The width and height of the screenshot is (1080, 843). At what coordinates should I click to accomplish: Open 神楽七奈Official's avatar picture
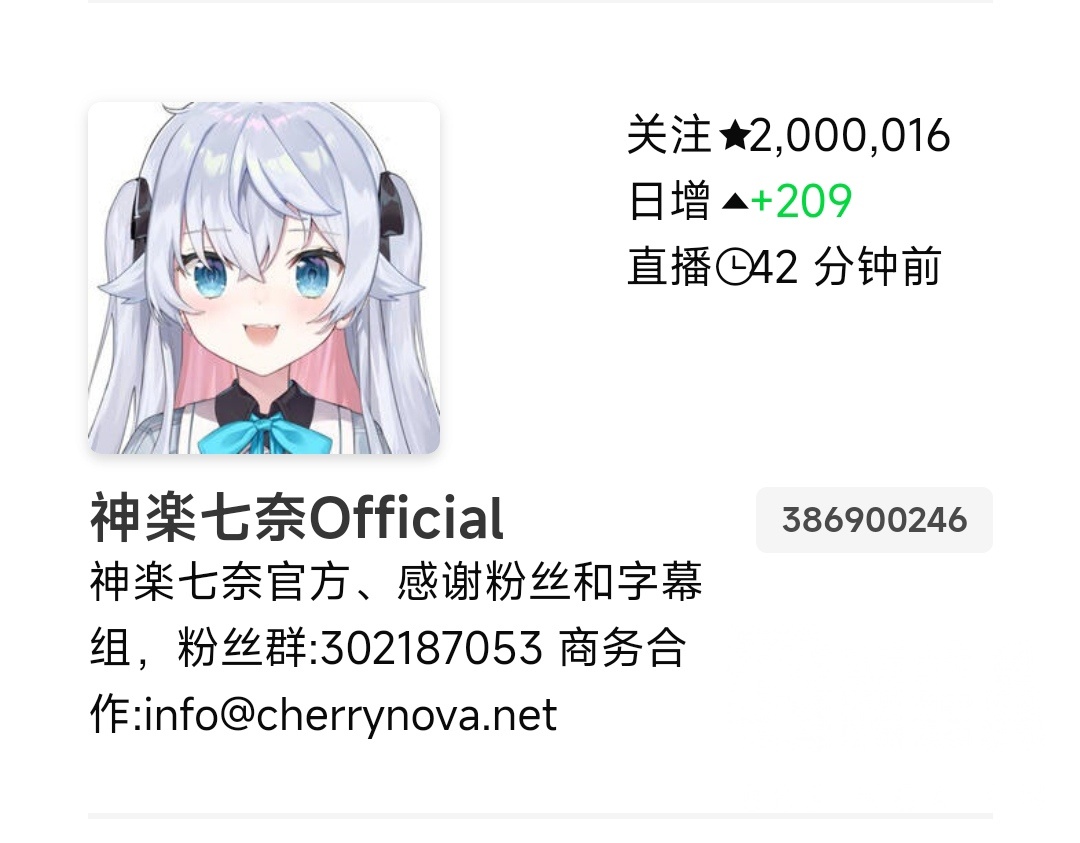[x=264, y=278]
